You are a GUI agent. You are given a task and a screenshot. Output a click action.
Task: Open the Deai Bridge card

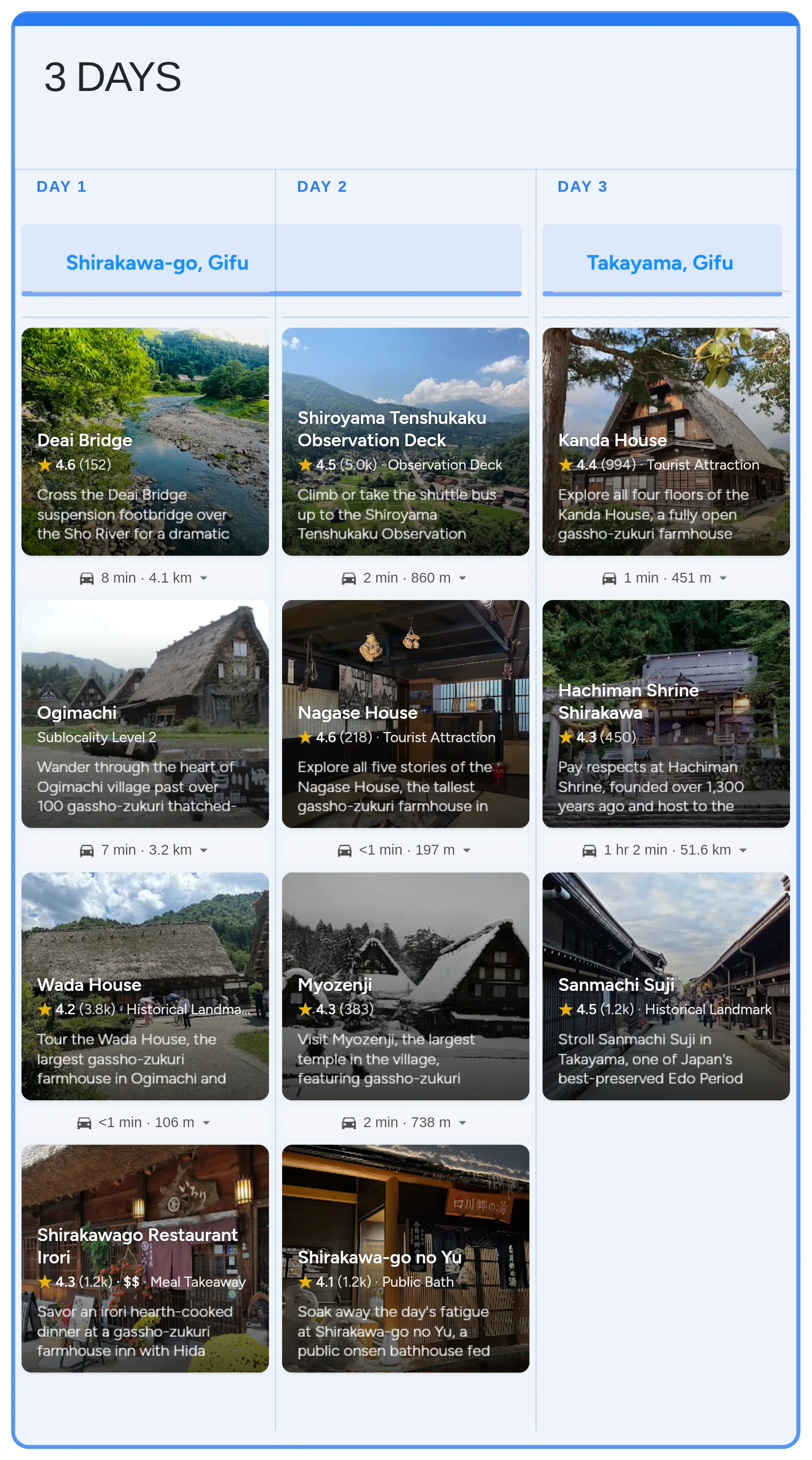[144, 441]
